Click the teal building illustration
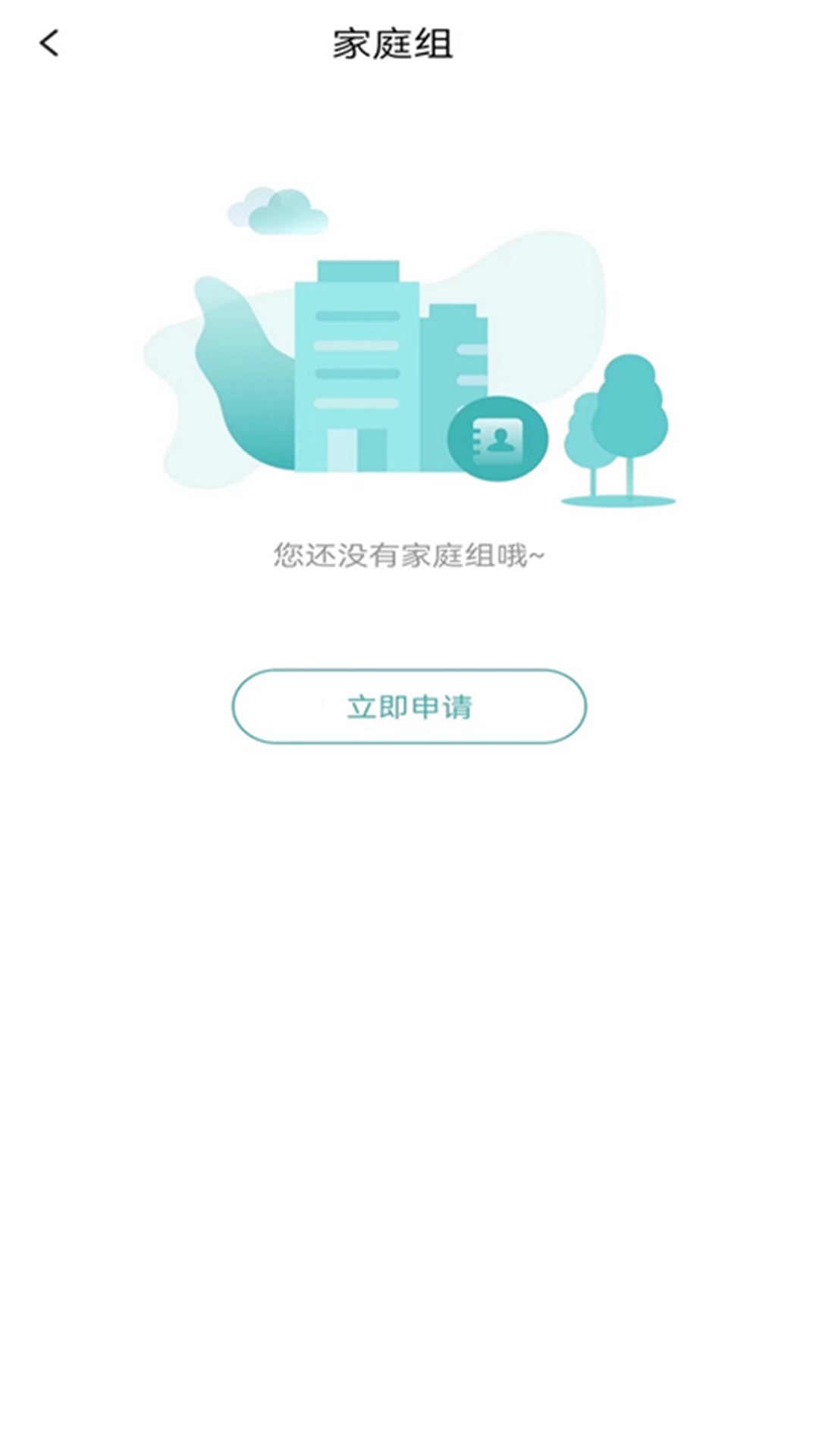 (356, 364)
